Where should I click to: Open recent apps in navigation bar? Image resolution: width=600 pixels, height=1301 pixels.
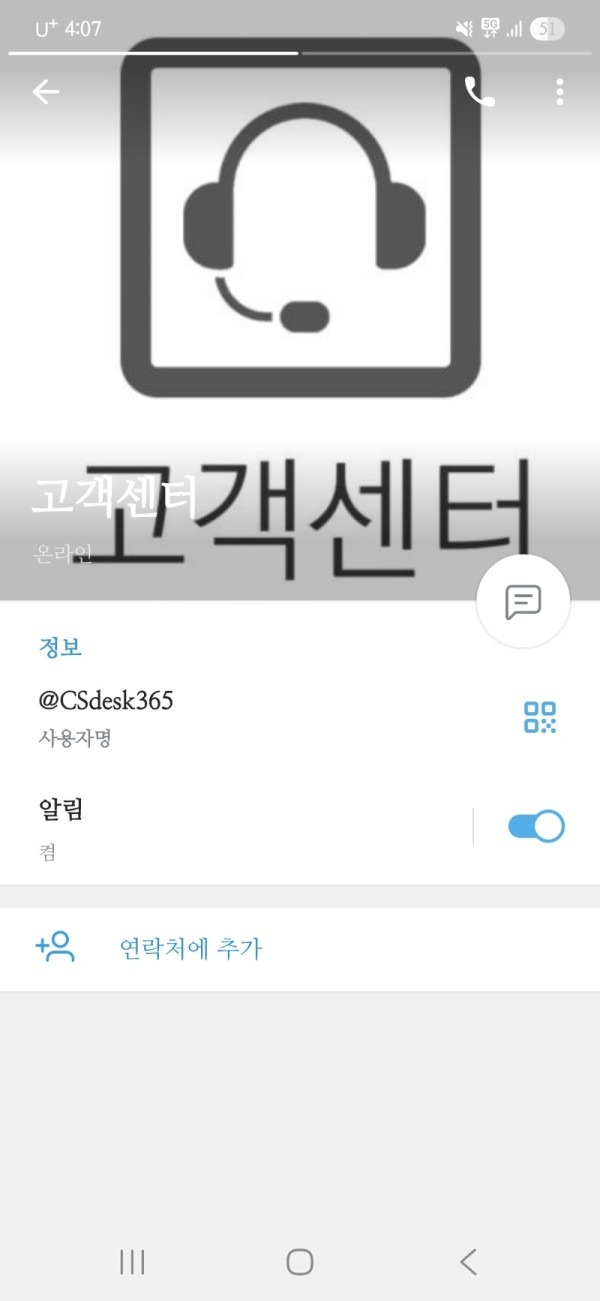[x=132, y=1261]
